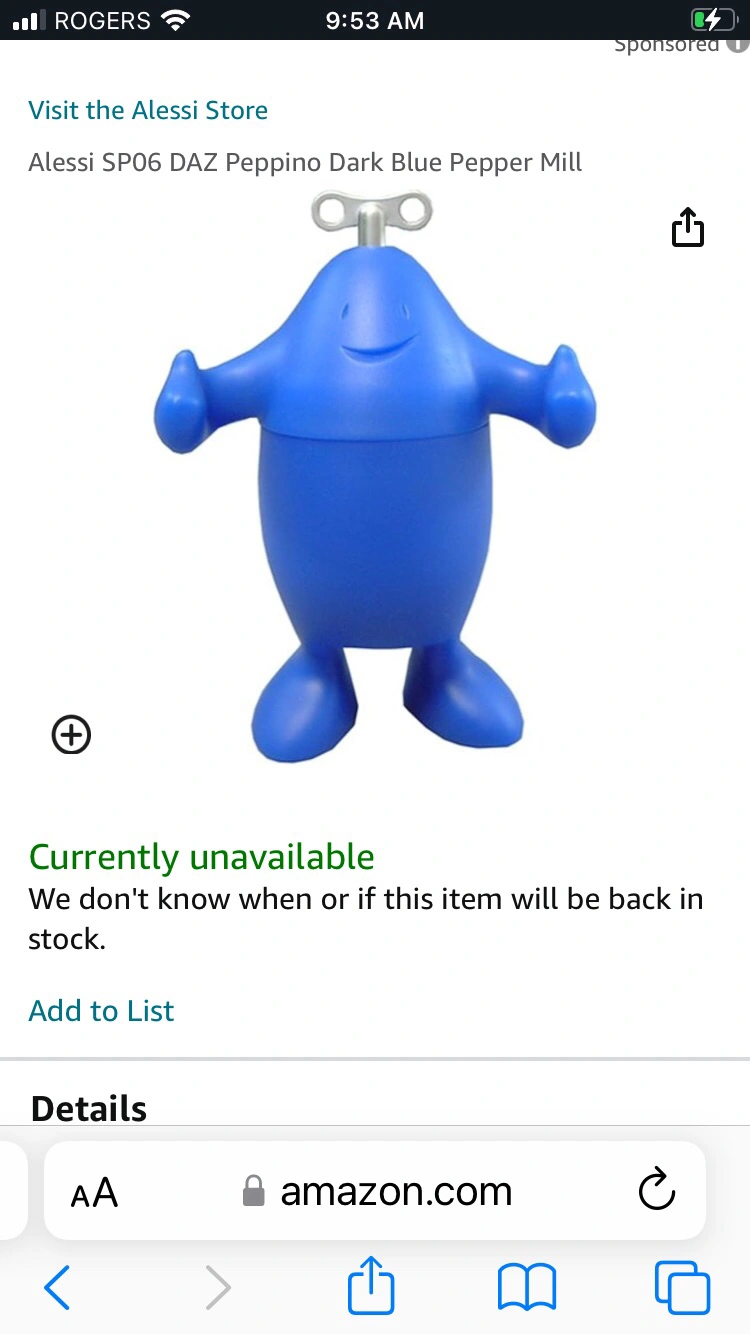
Task: Zoom the product image with the plus icon
Action: (x=71, y=735)
